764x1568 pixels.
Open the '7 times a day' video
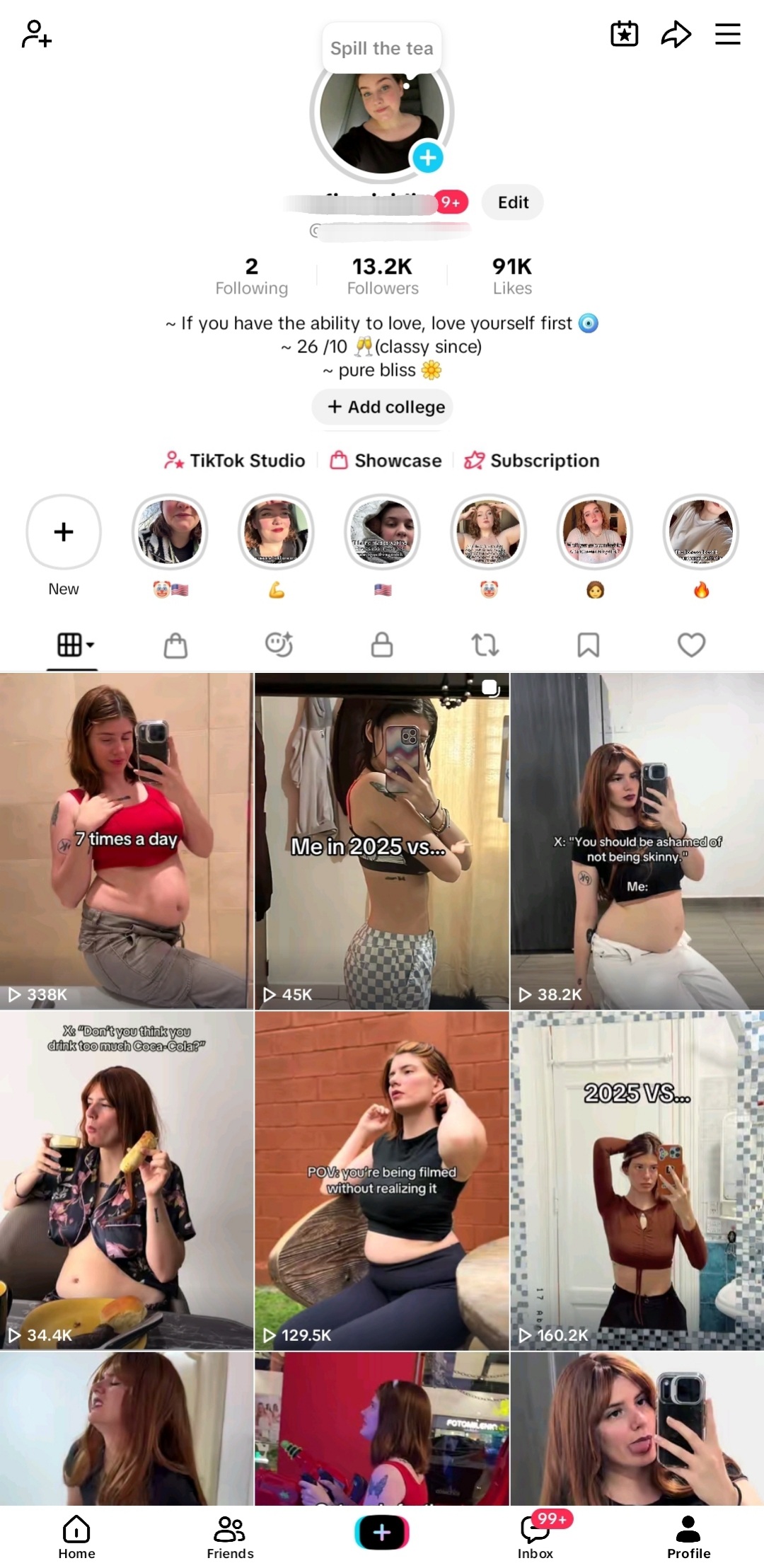[127, 841]
